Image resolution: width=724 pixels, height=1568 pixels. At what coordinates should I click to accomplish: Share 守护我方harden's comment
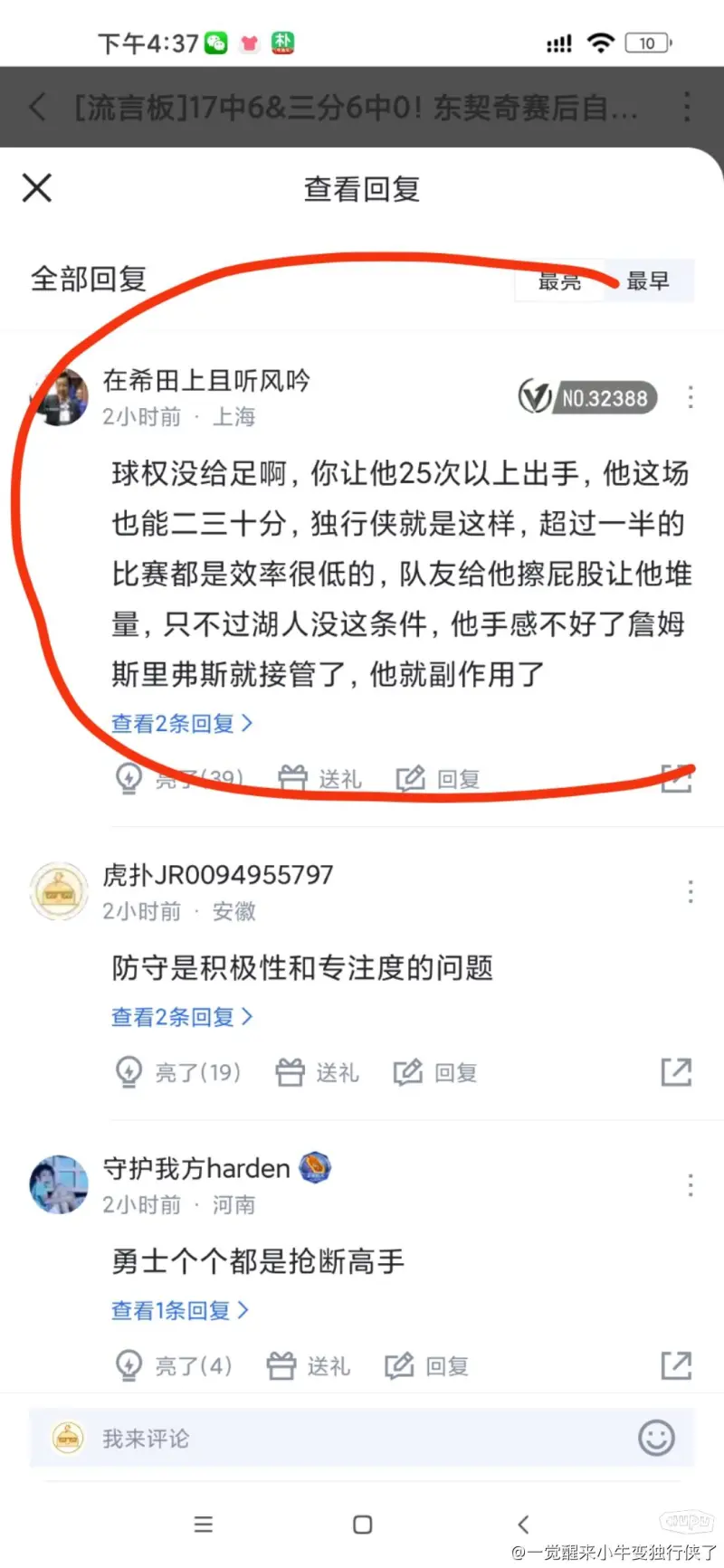(x=676, y=1365)
